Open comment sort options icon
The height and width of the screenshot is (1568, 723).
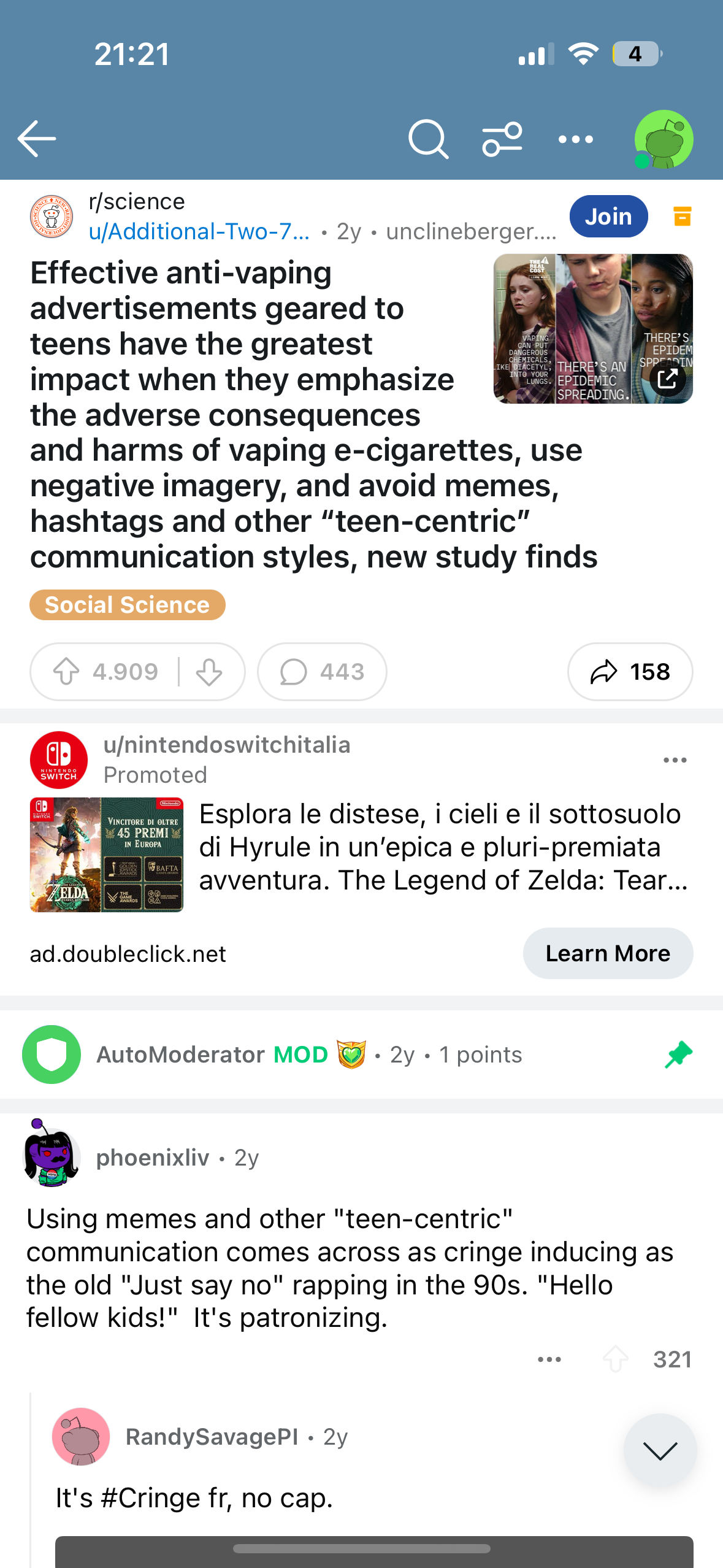[x=502, y=139]
